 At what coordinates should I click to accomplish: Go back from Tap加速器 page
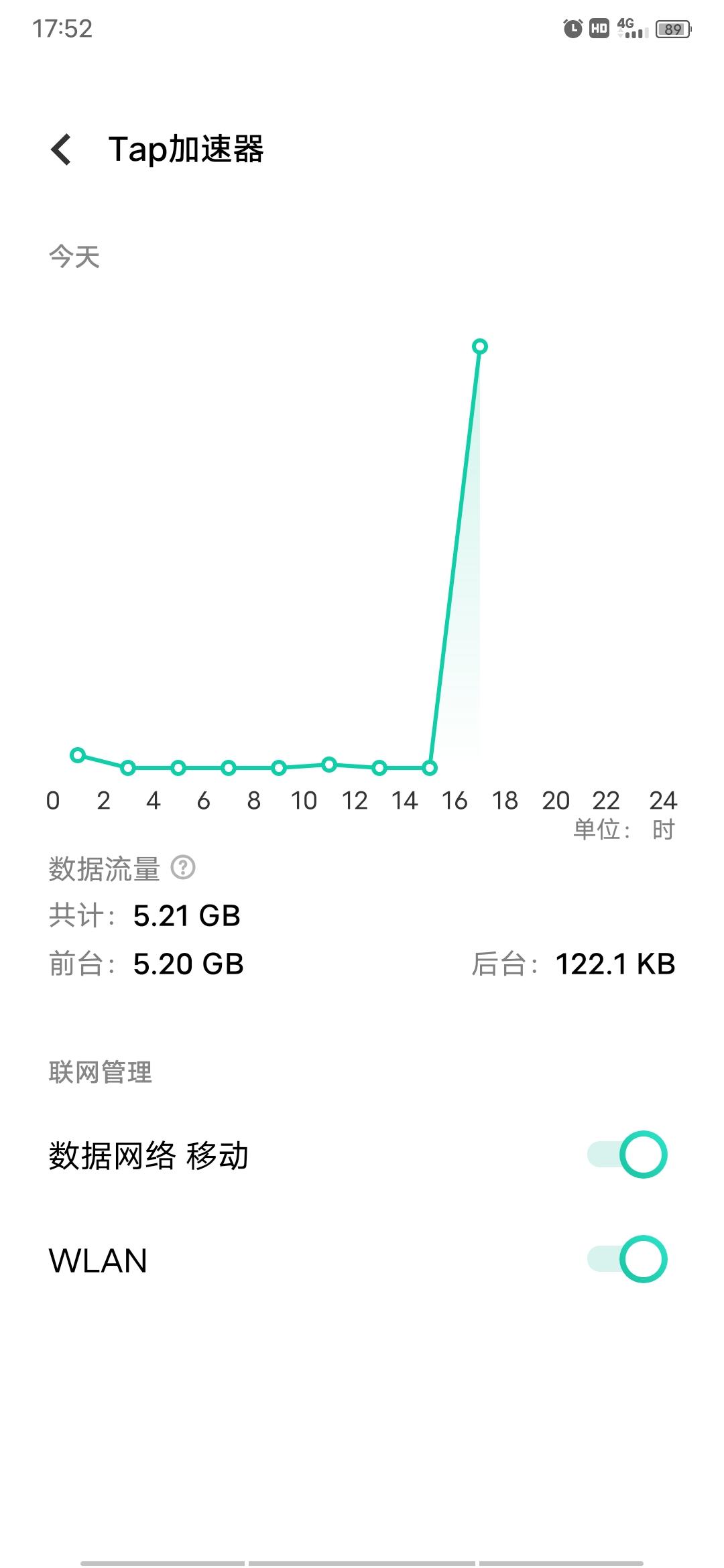tap(61, 149)
